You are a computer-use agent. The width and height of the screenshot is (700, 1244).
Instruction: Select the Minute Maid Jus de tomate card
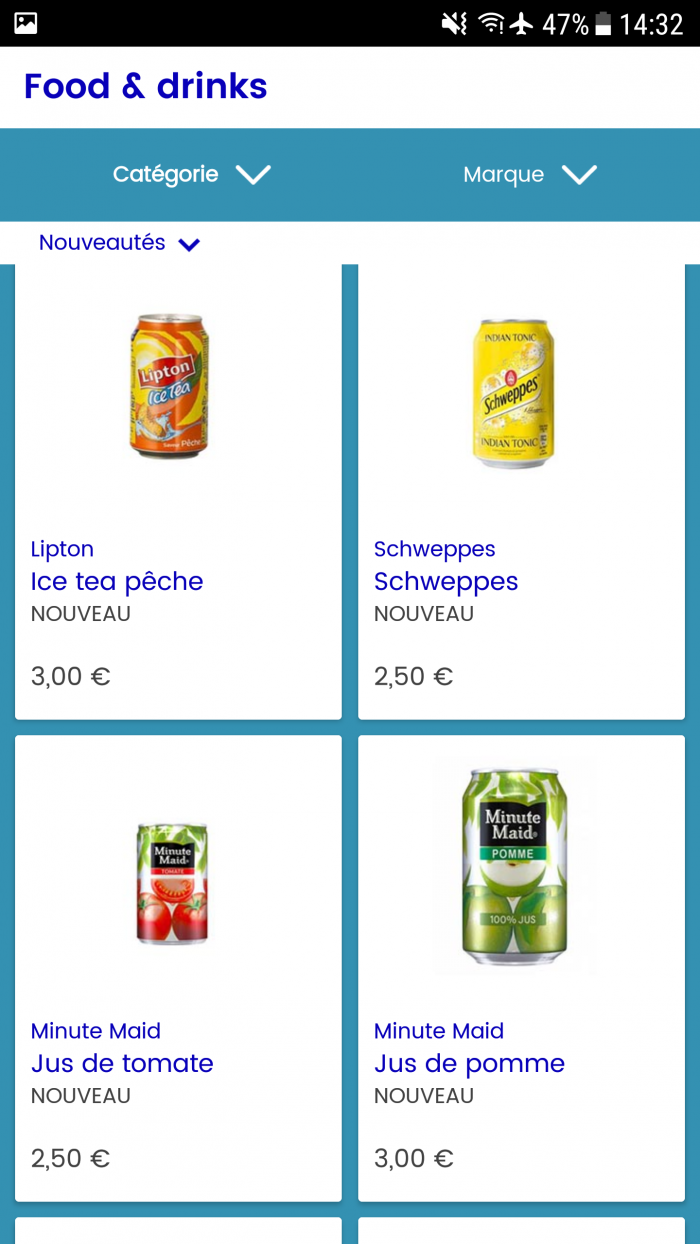point(178,968)
